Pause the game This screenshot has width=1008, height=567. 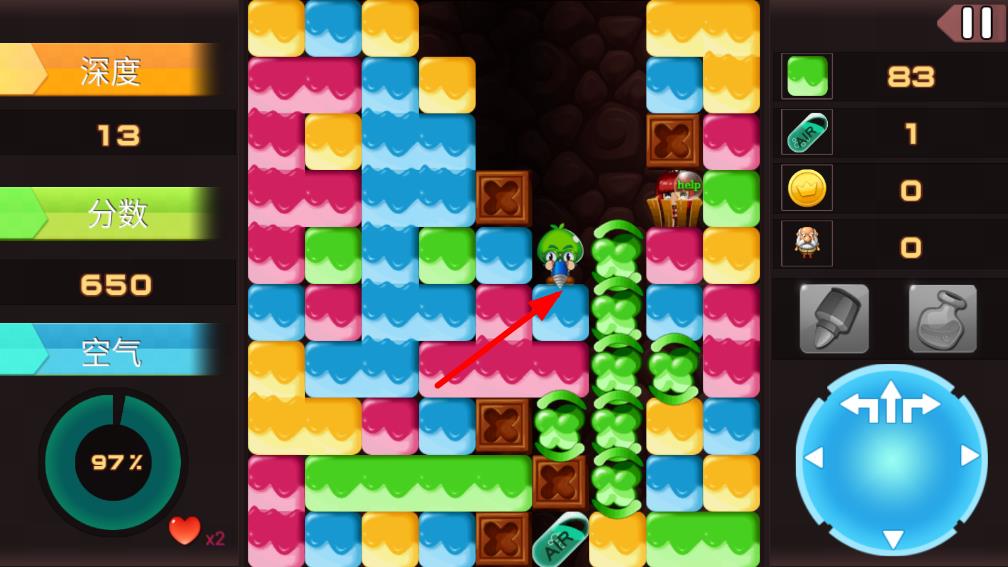pos(975,22)
